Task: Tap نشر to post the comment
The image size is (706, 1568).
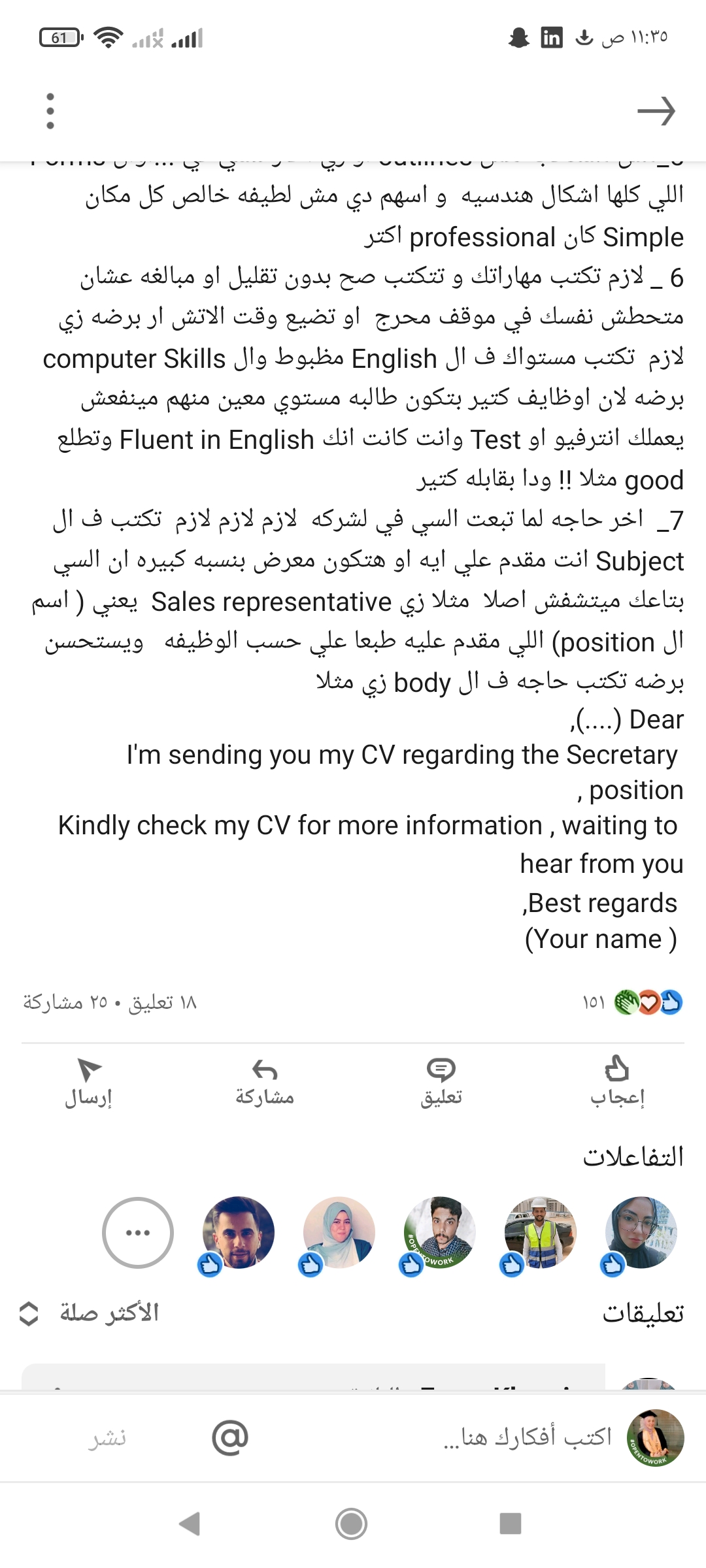Action: [108, 1437]
